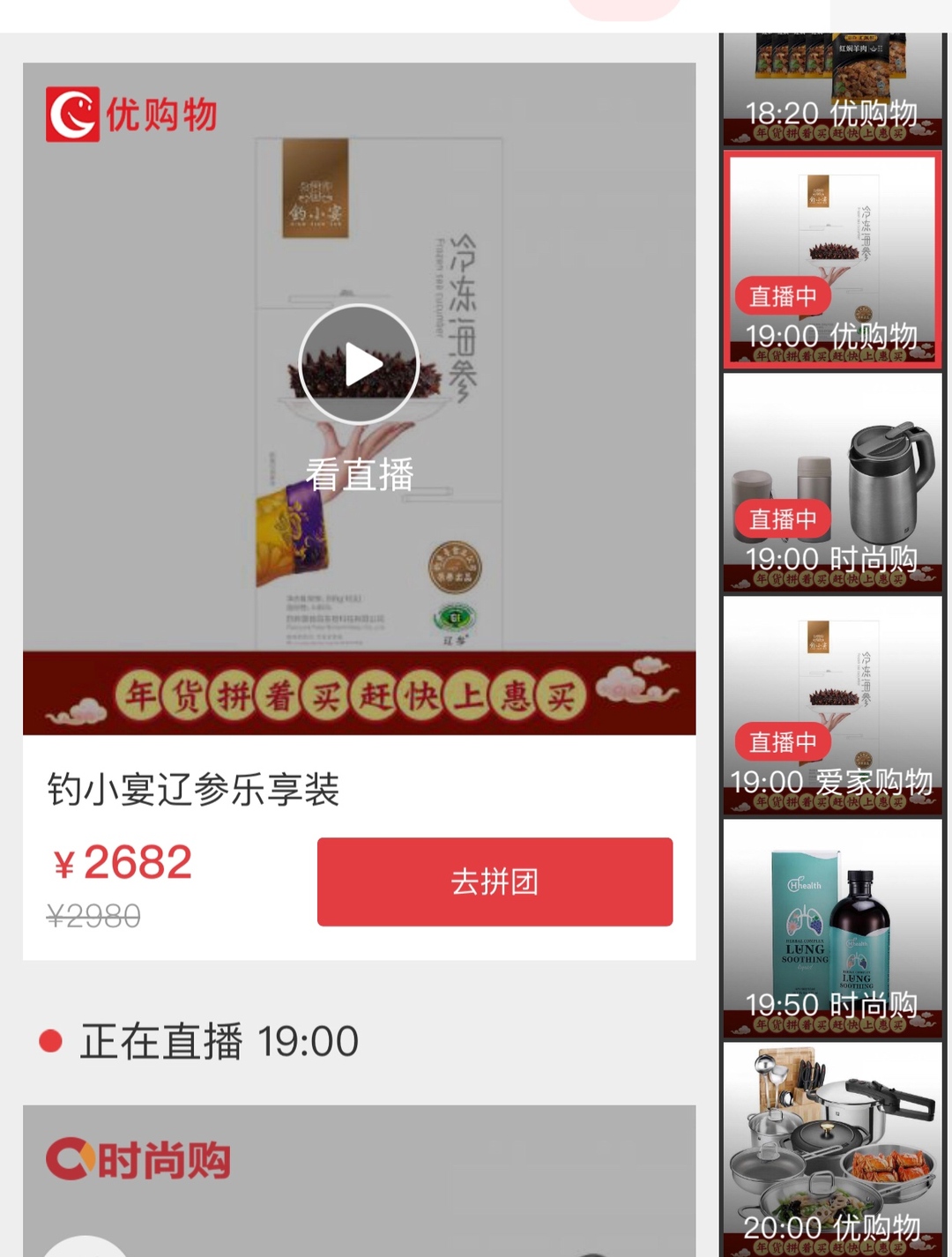Open the 18:20 优购物 schedule tile

pyautogui.click(x=832, y=90)
